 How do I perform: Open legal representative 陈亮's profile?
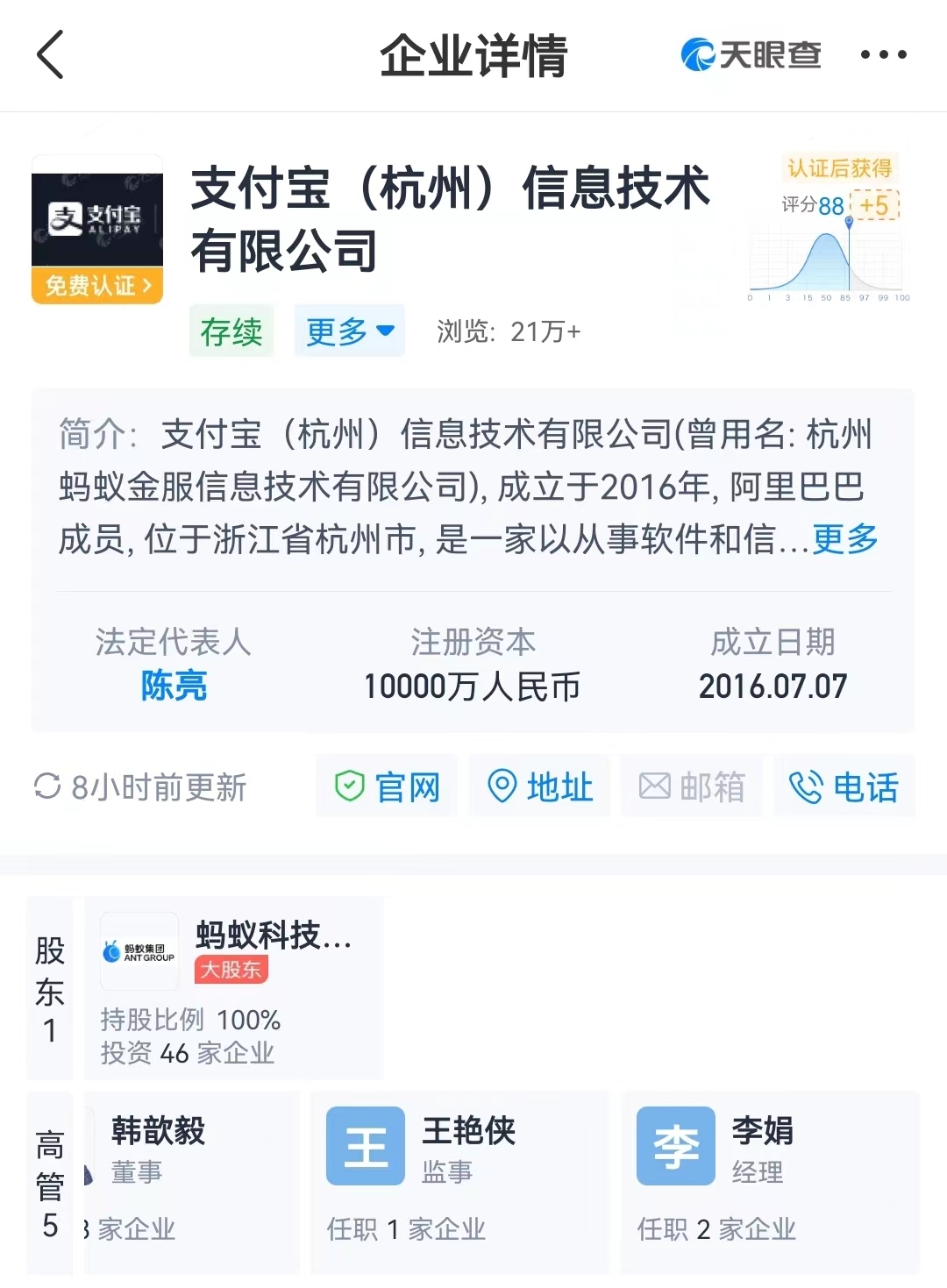click(x=174, y=686)
